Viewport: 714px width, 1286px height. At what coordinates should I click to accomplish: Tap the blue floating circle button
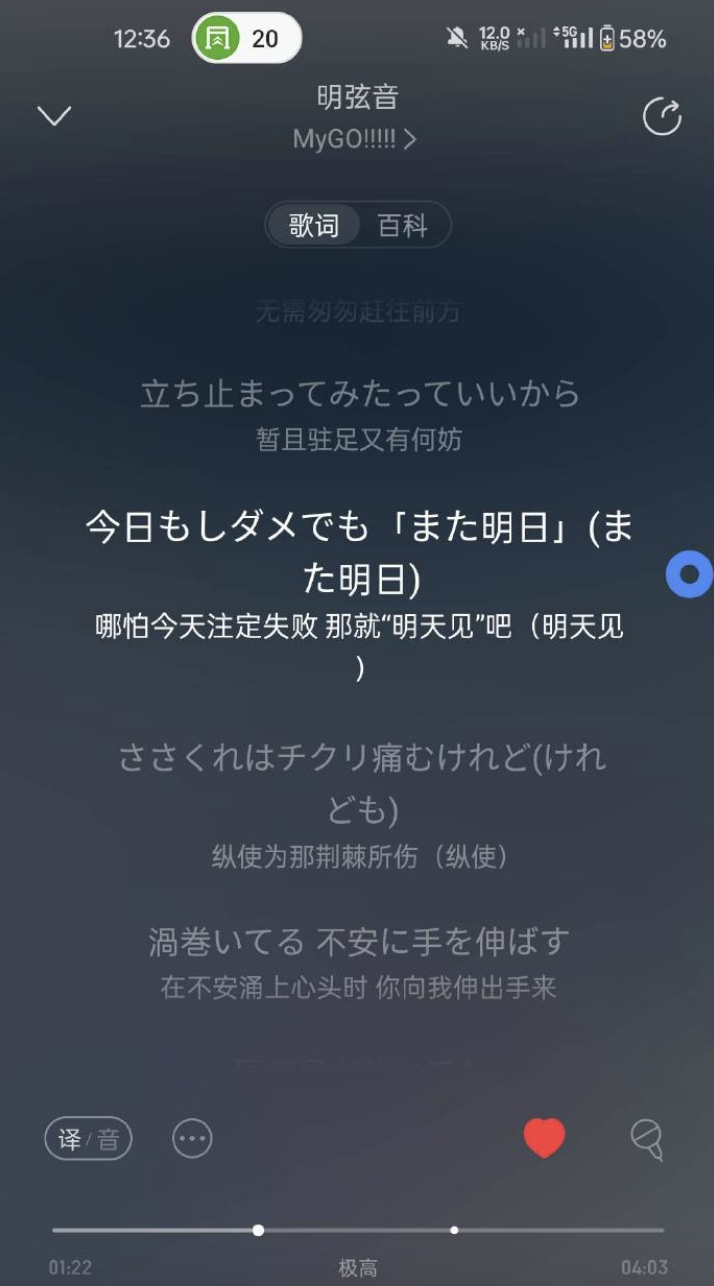pos(689,574)
